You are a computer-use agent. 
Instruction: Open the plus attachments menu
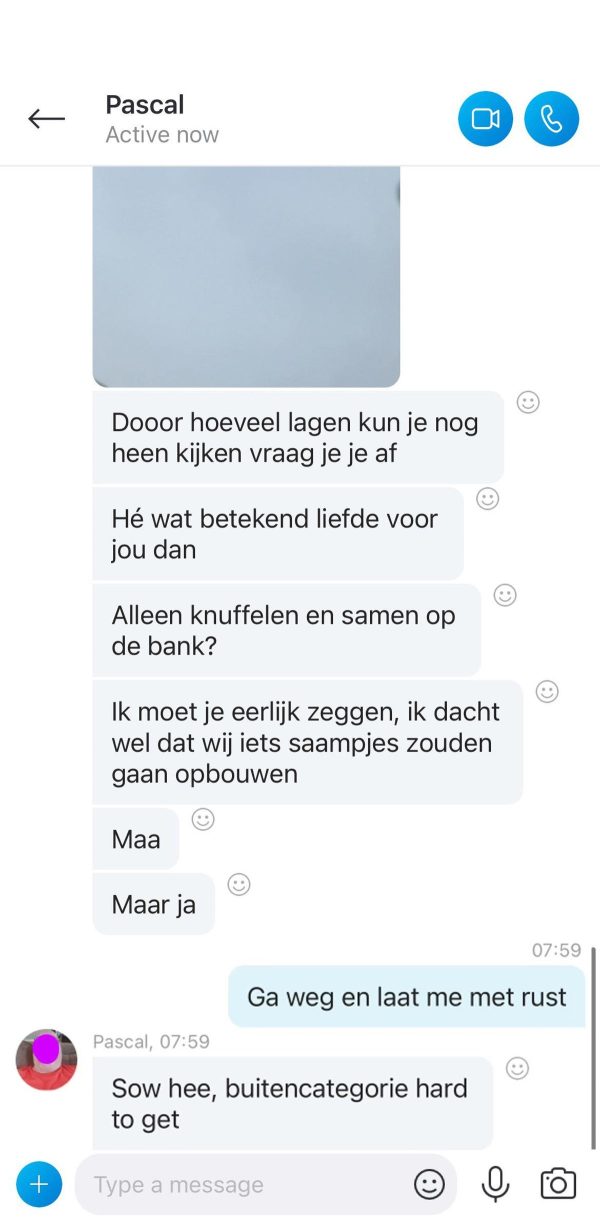point(39,1185)
